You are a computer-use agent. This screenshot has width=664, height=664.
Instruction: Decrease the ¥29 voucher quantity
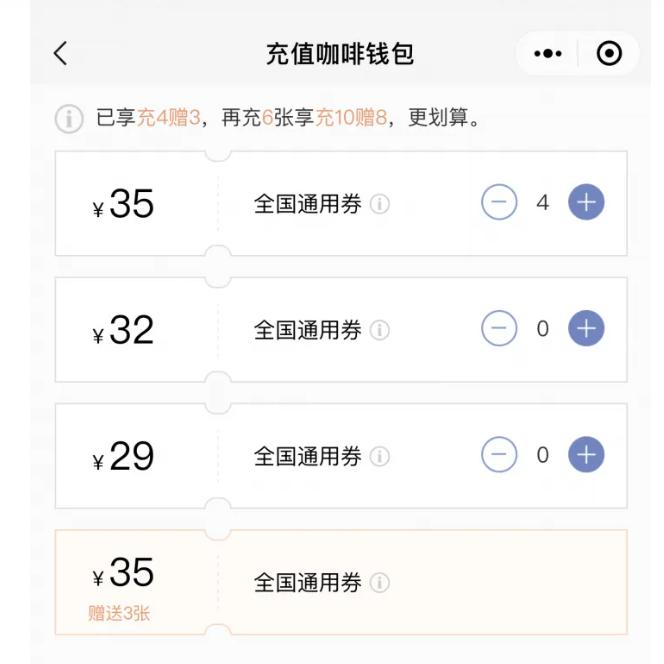click(499, 455)
